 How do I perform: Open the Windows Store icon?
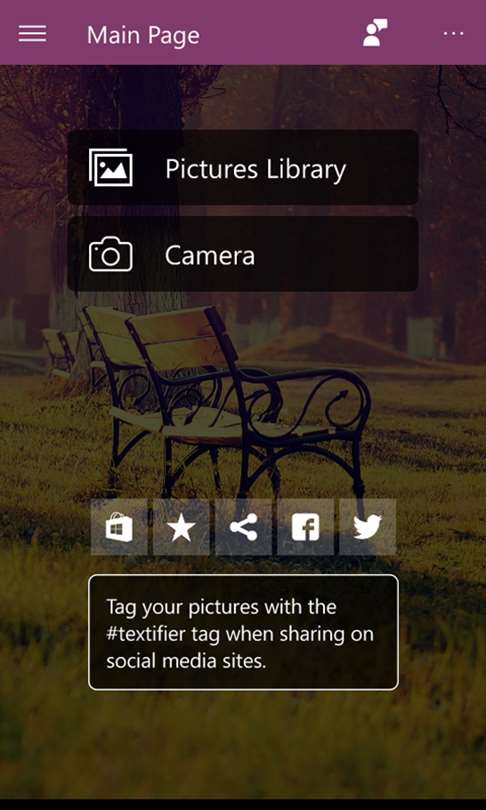click(x=119, y=527)
